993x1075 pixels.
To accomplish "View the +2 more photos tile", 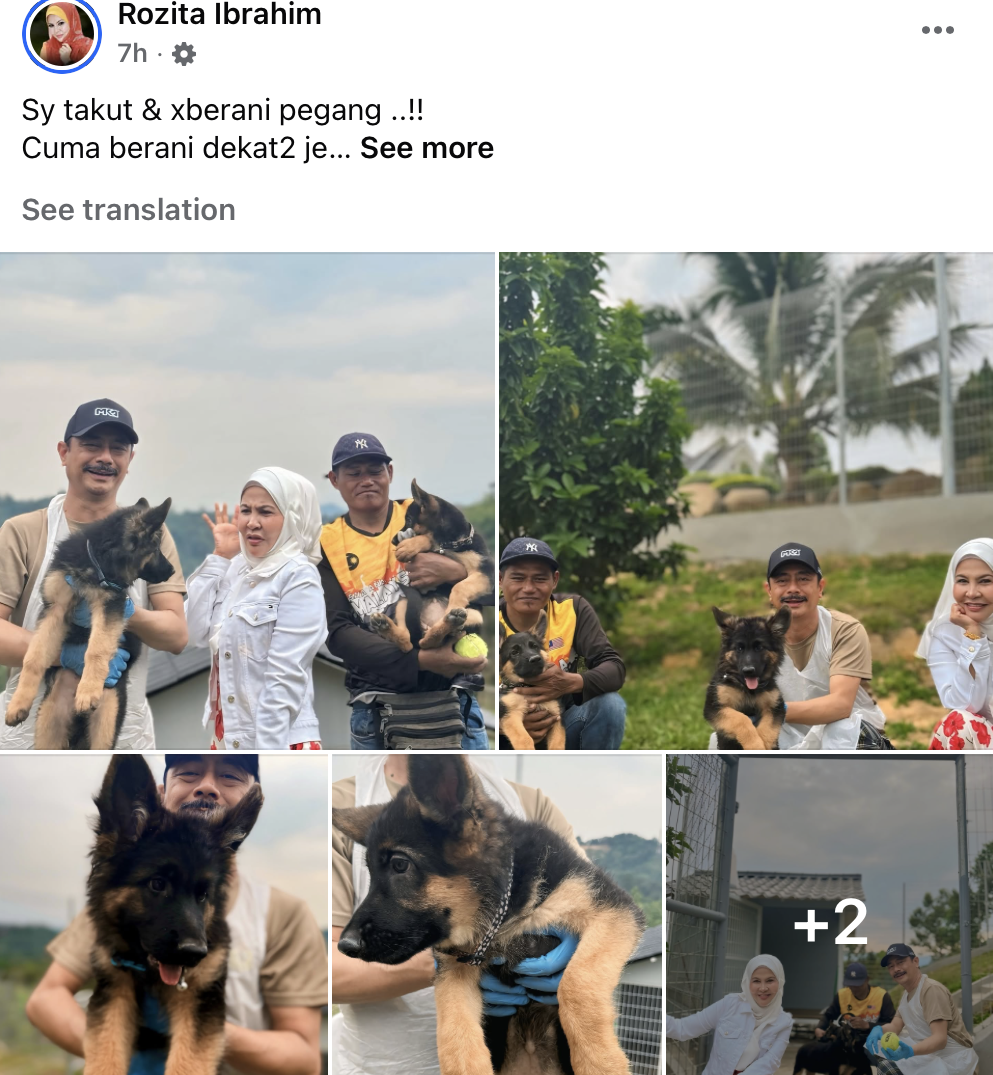I will [x=830, y=913].
